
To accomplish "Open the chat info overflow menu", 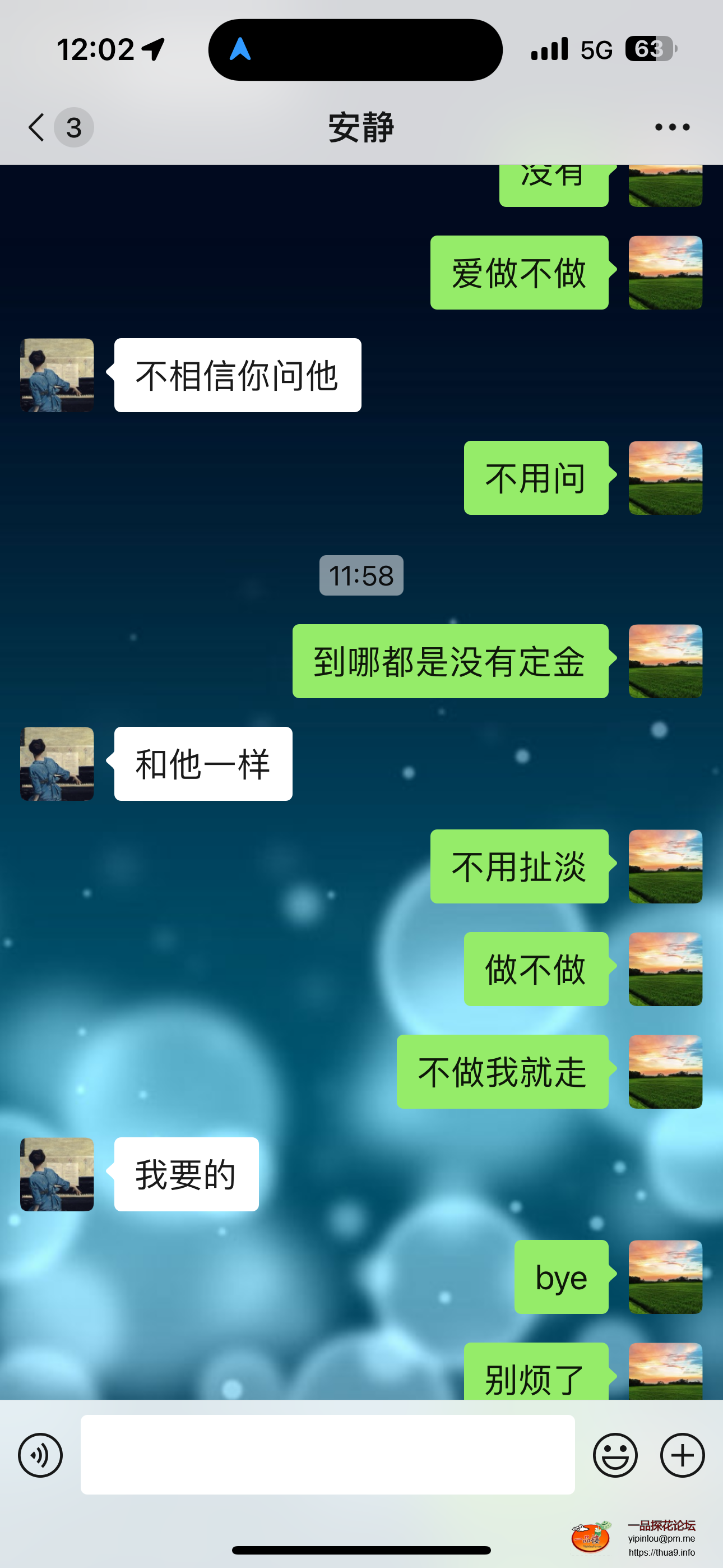I will pos(672,127).
